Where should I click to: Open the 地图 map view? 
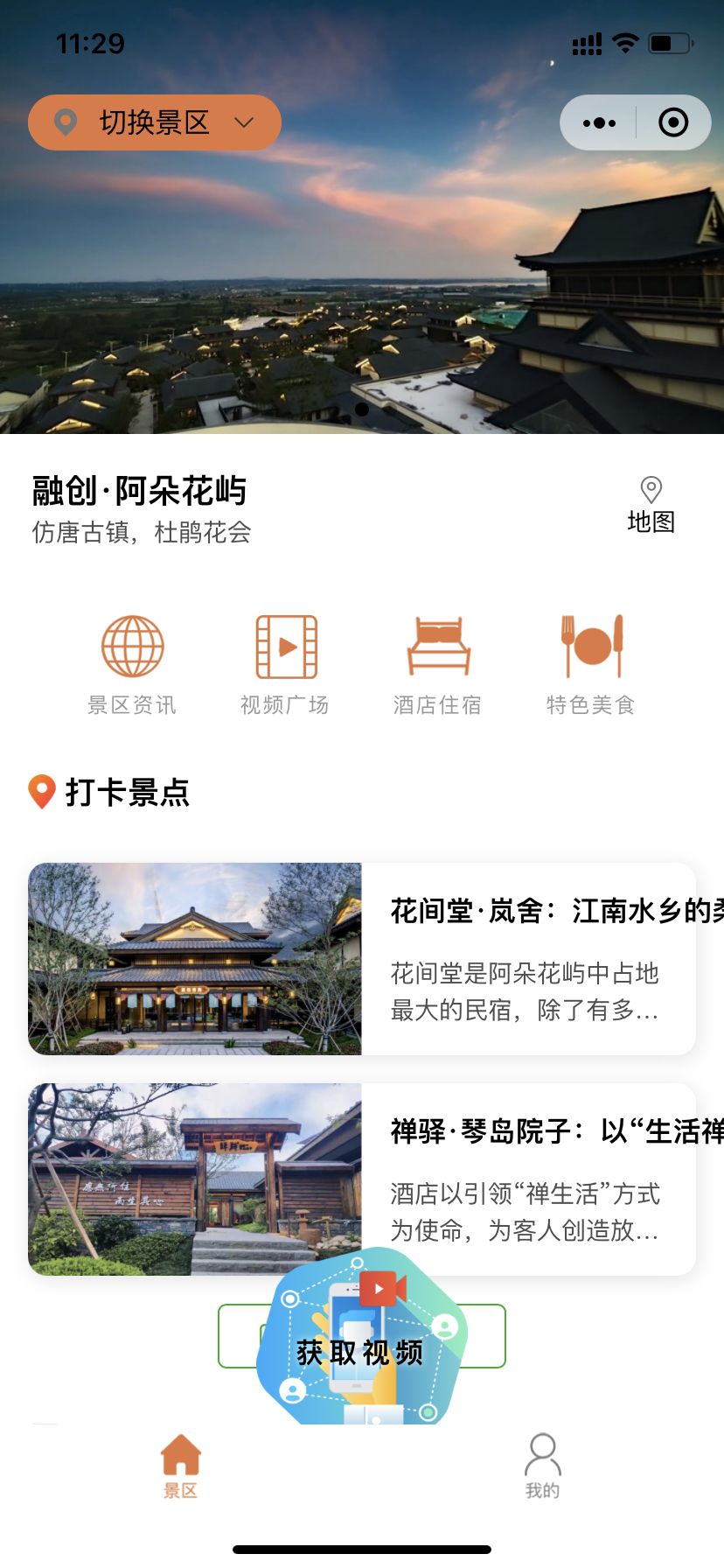[651, 505]
